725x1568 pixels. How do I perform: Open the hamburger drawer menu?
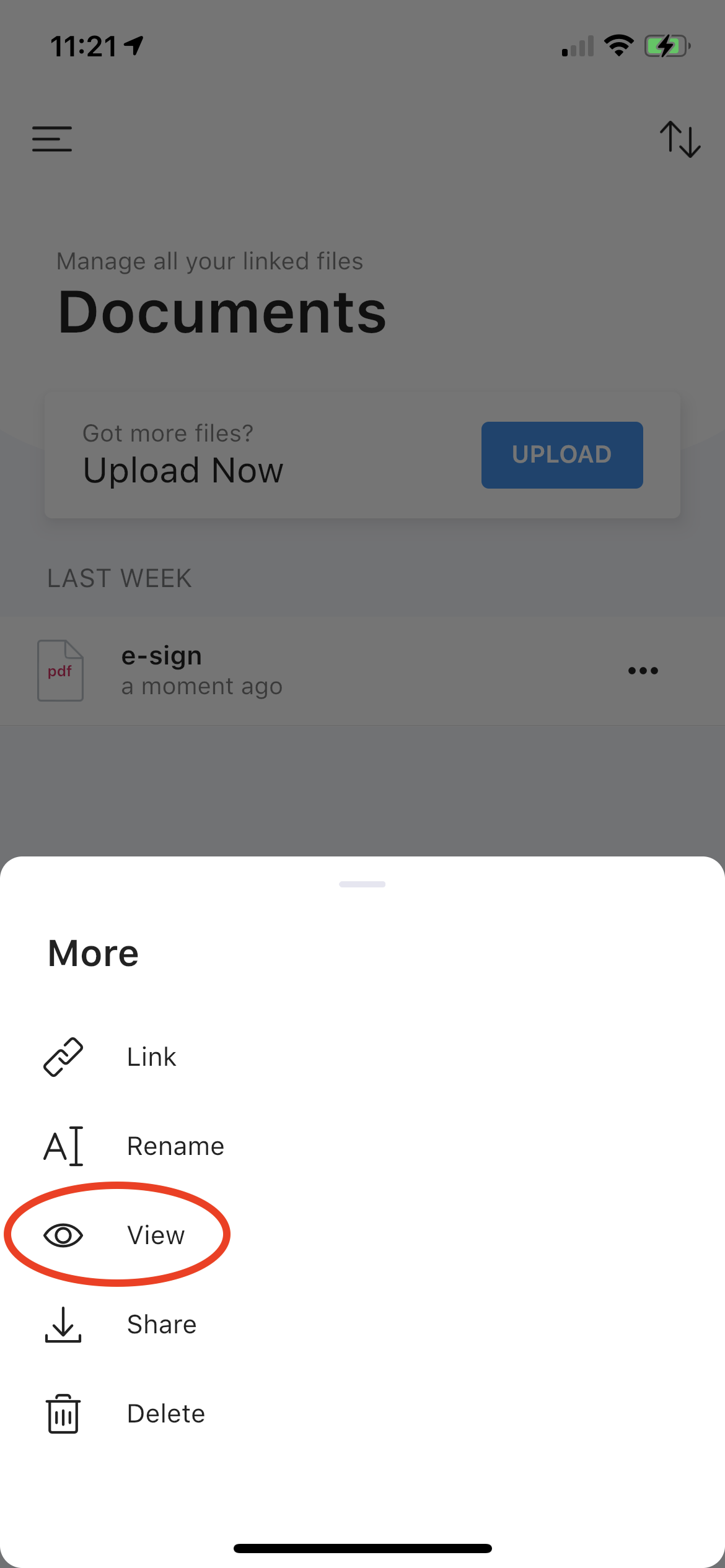tap(52, 139)
